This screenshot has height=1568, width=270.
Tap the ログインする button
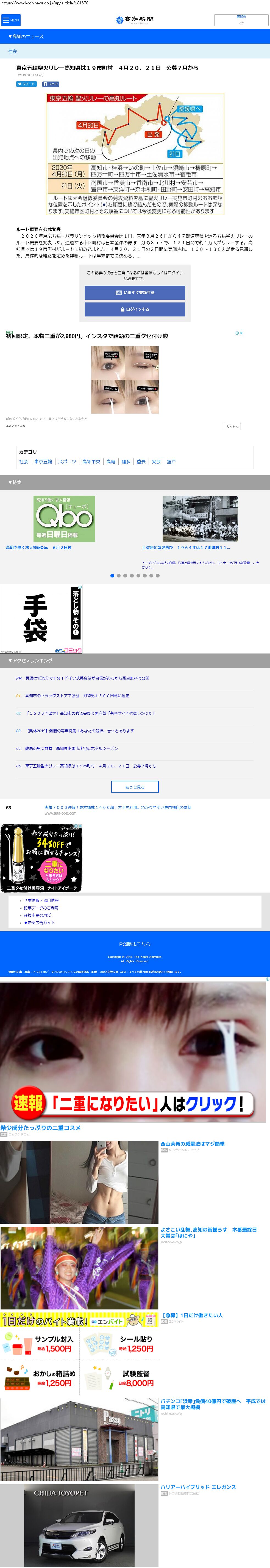coord(135,309)
